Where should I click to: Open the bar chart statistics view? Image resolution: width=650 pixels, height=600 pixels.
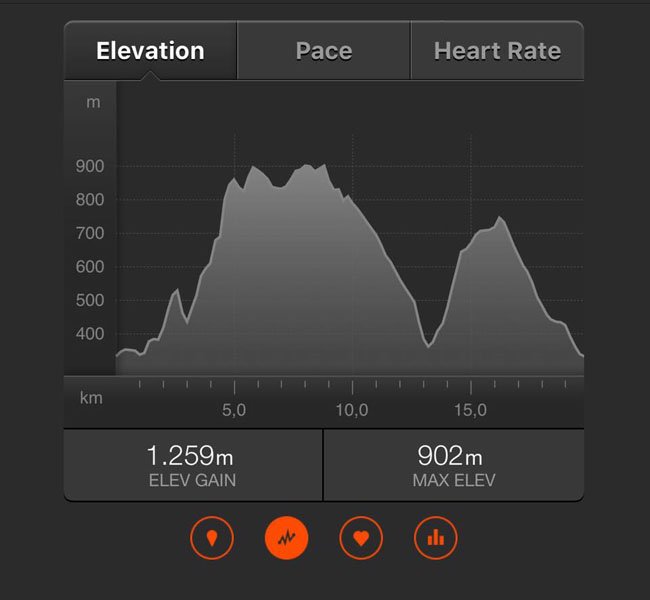tap(435, 539)
